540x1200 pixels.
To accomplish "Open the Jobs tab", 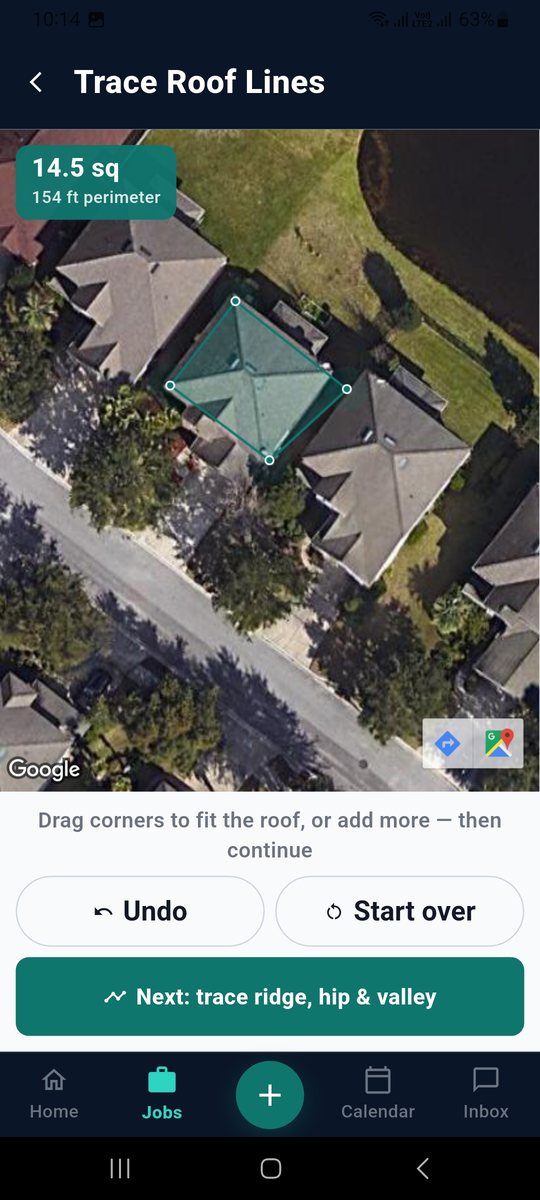I will tap(162, 1093).
